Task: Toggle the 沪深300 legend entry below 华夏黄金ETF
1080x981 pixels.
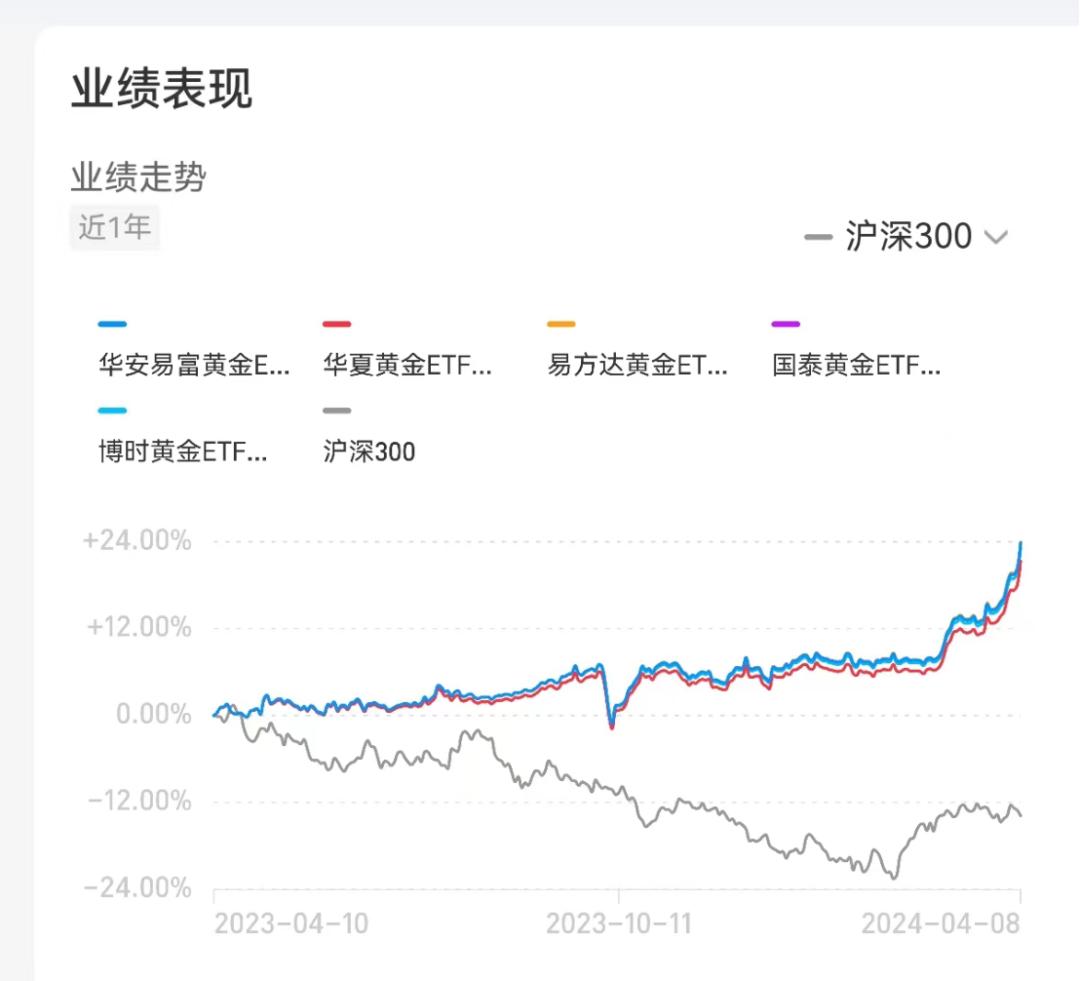Action: (368, 436)
